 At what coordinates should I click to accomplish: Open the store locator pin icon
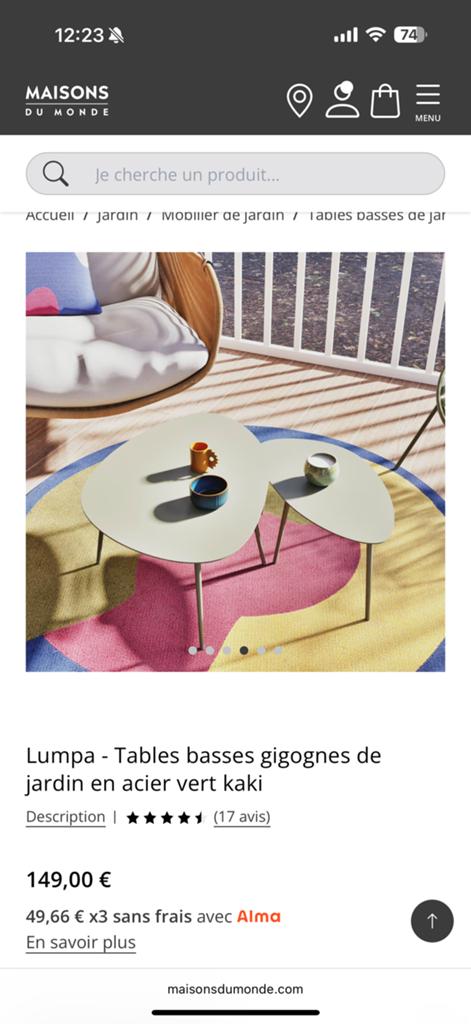[299, 101]
